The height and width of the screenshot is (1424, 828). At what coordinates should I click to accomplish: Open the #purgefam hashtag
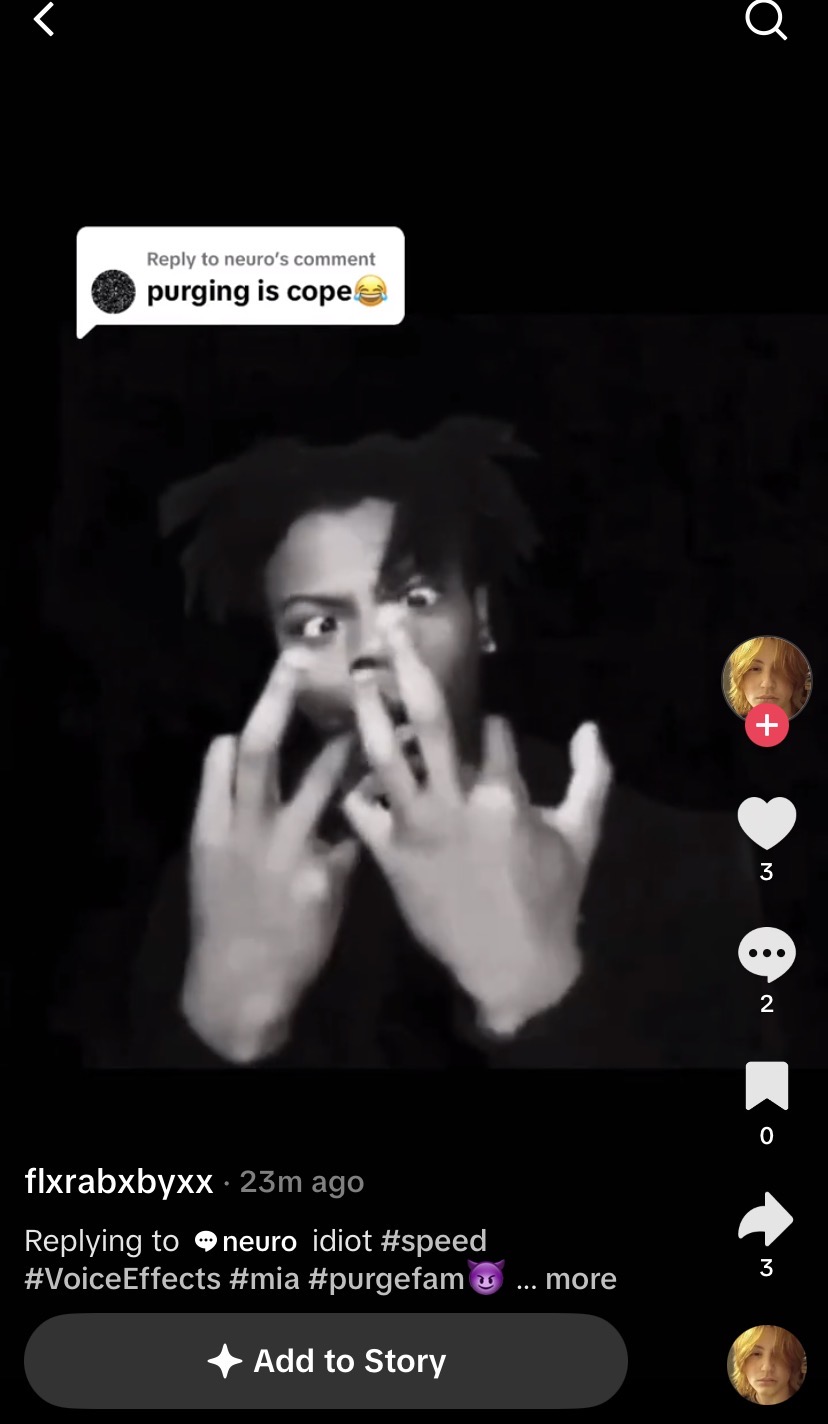pyautogui.click(x=387, y=1279)
